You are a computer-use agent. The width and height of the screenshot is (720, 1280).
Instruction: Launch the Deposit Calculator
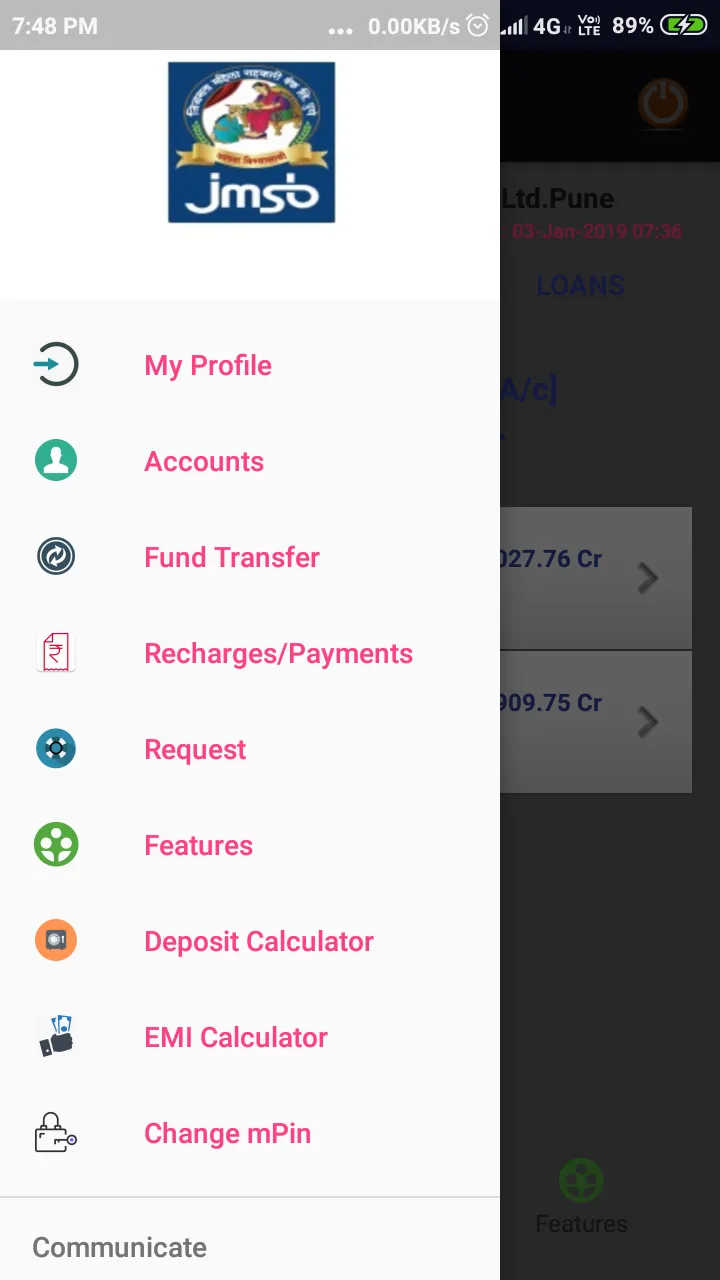tap(258, 941)
